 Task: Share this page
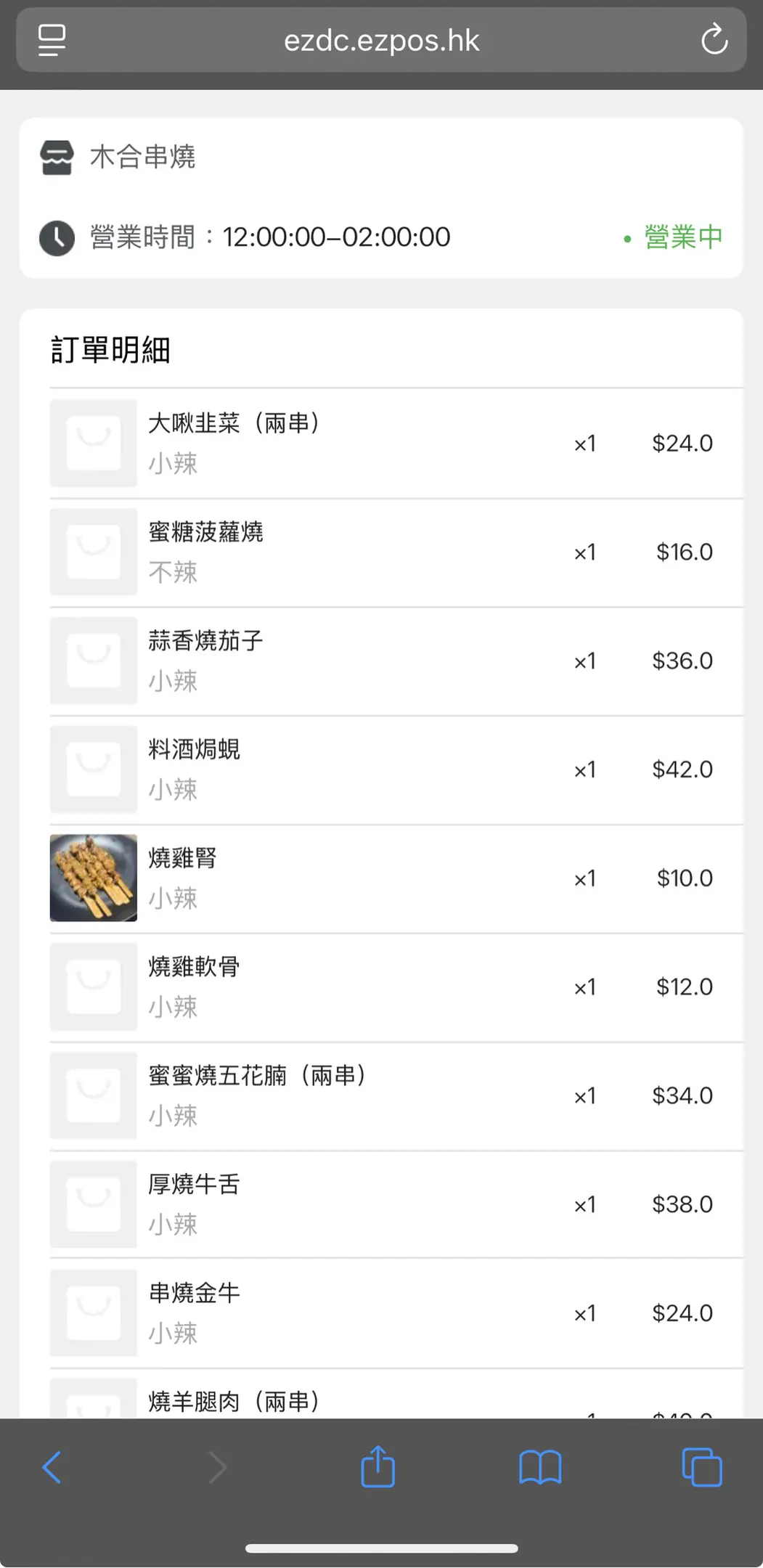point(378,1466)
